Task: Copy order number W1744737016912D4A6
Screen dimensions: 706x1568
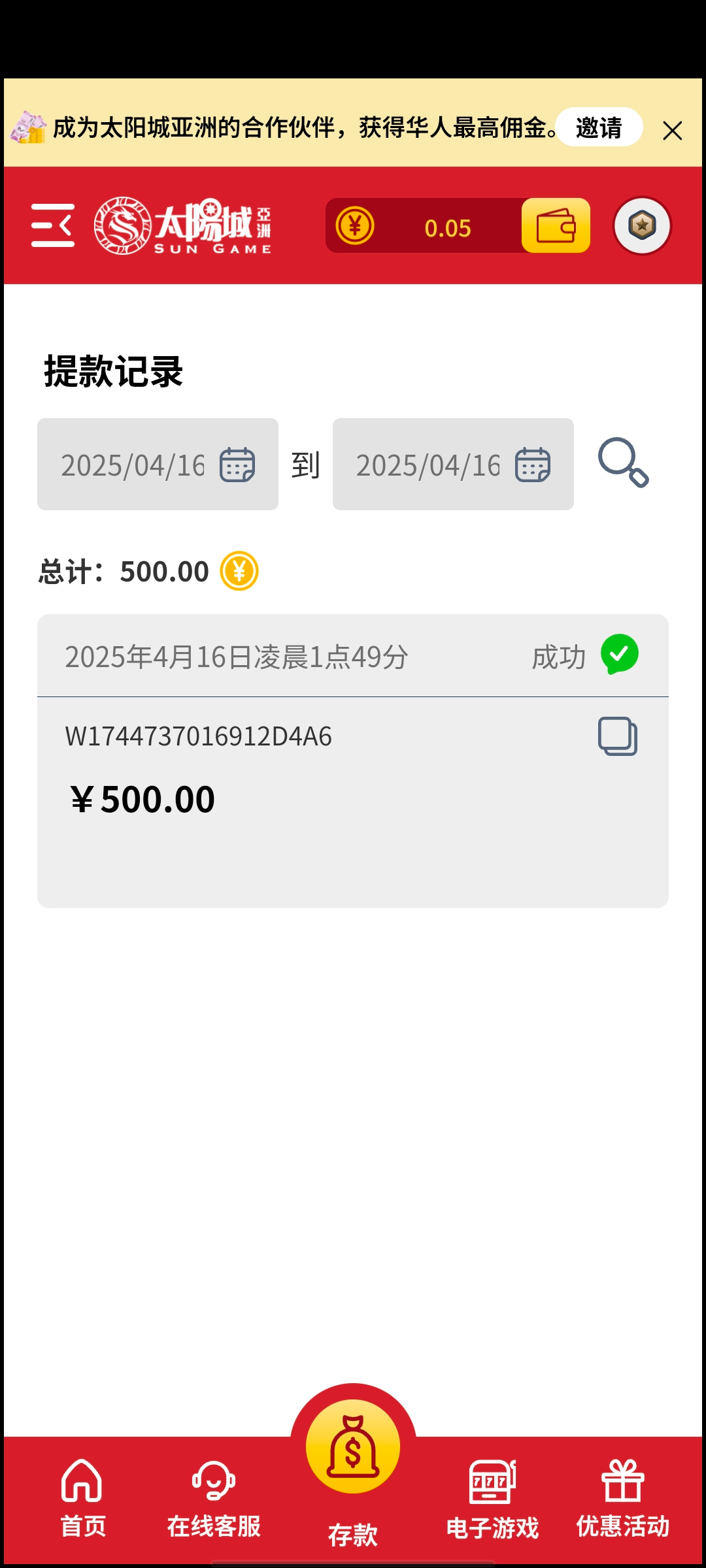Action: pyautogui.click(x=617, y=736)
